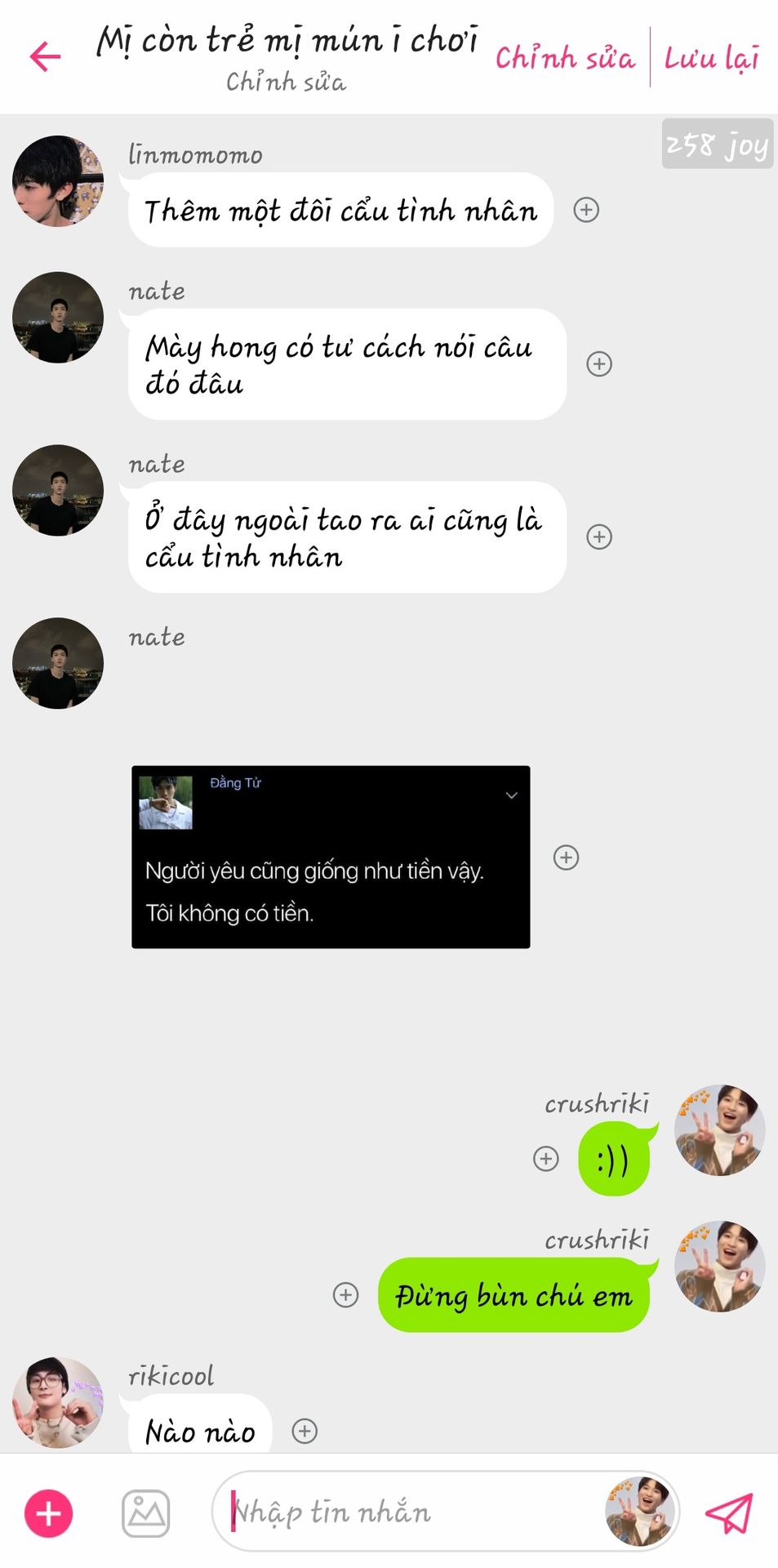778x1568 pixels.
Task: Switch sender via avatar in the input box
Action: (639, 1512)
